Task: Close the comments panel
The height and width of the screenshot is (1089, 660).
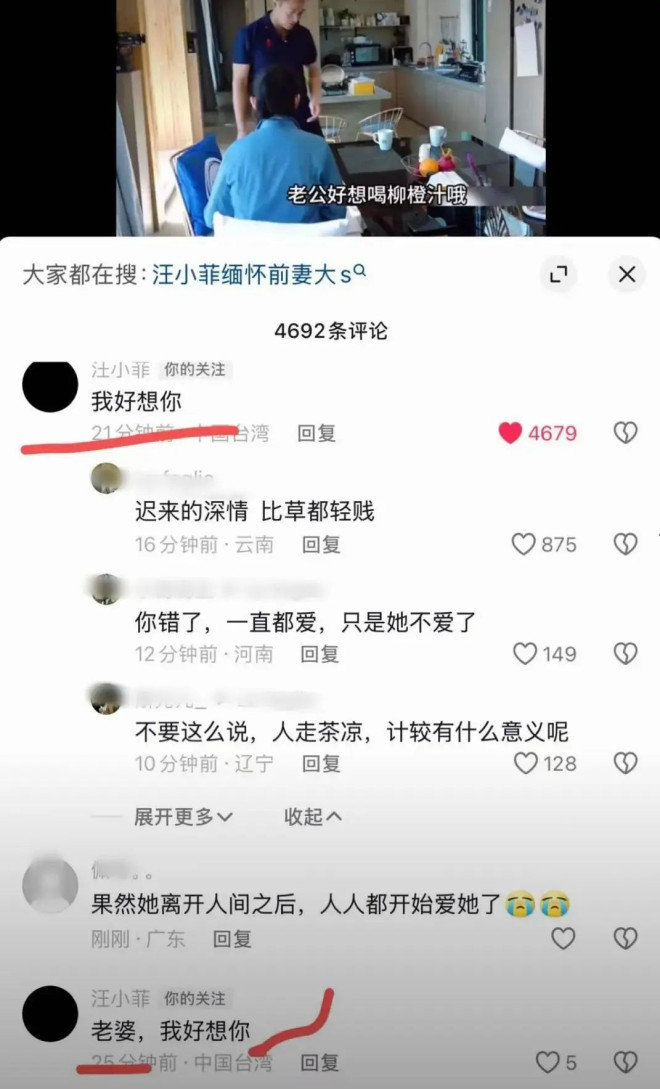Action: (x=627, y=274)
